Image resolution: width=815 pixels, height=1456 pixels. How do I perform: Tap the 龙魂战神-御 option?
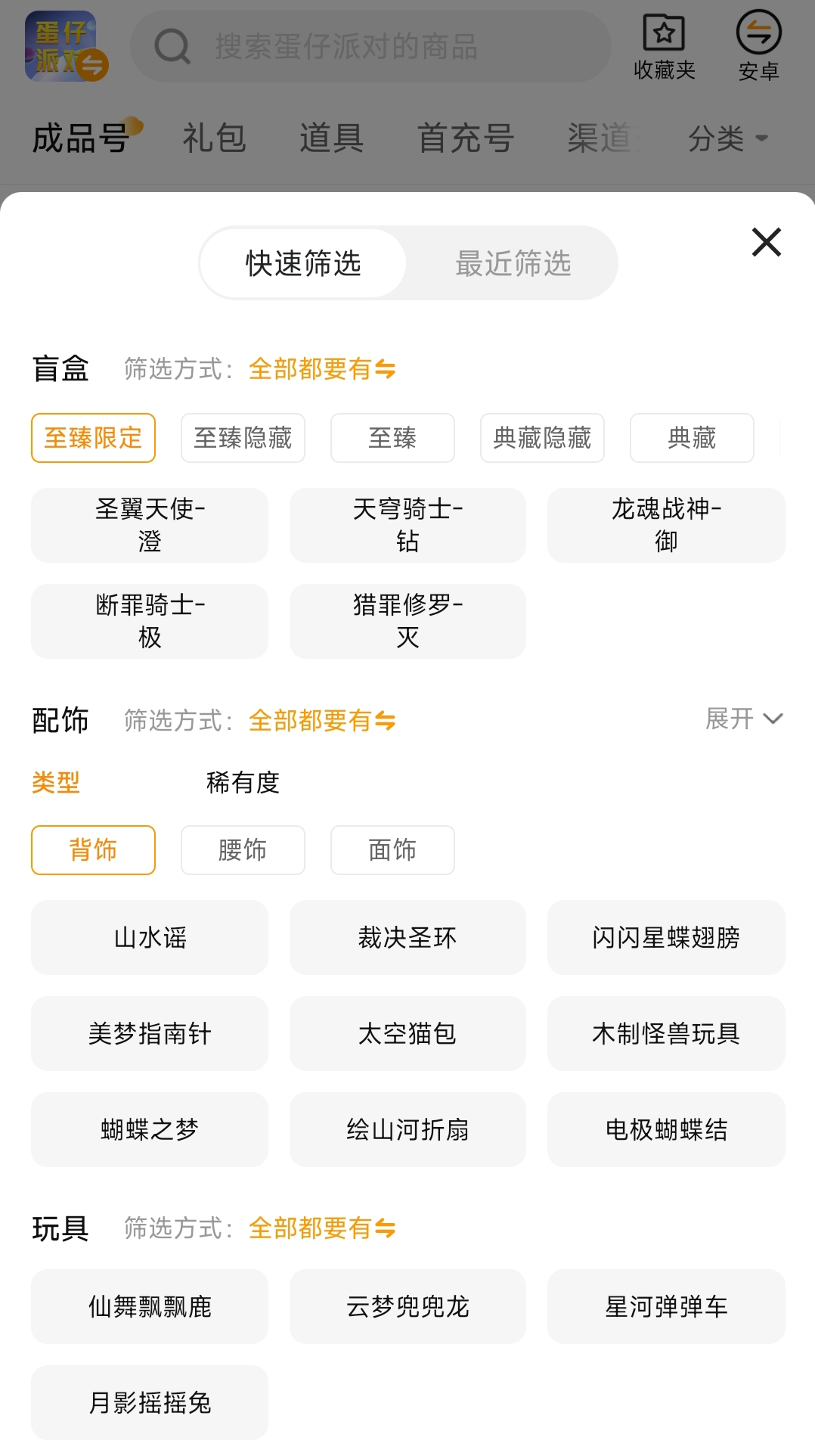[666, 525]
